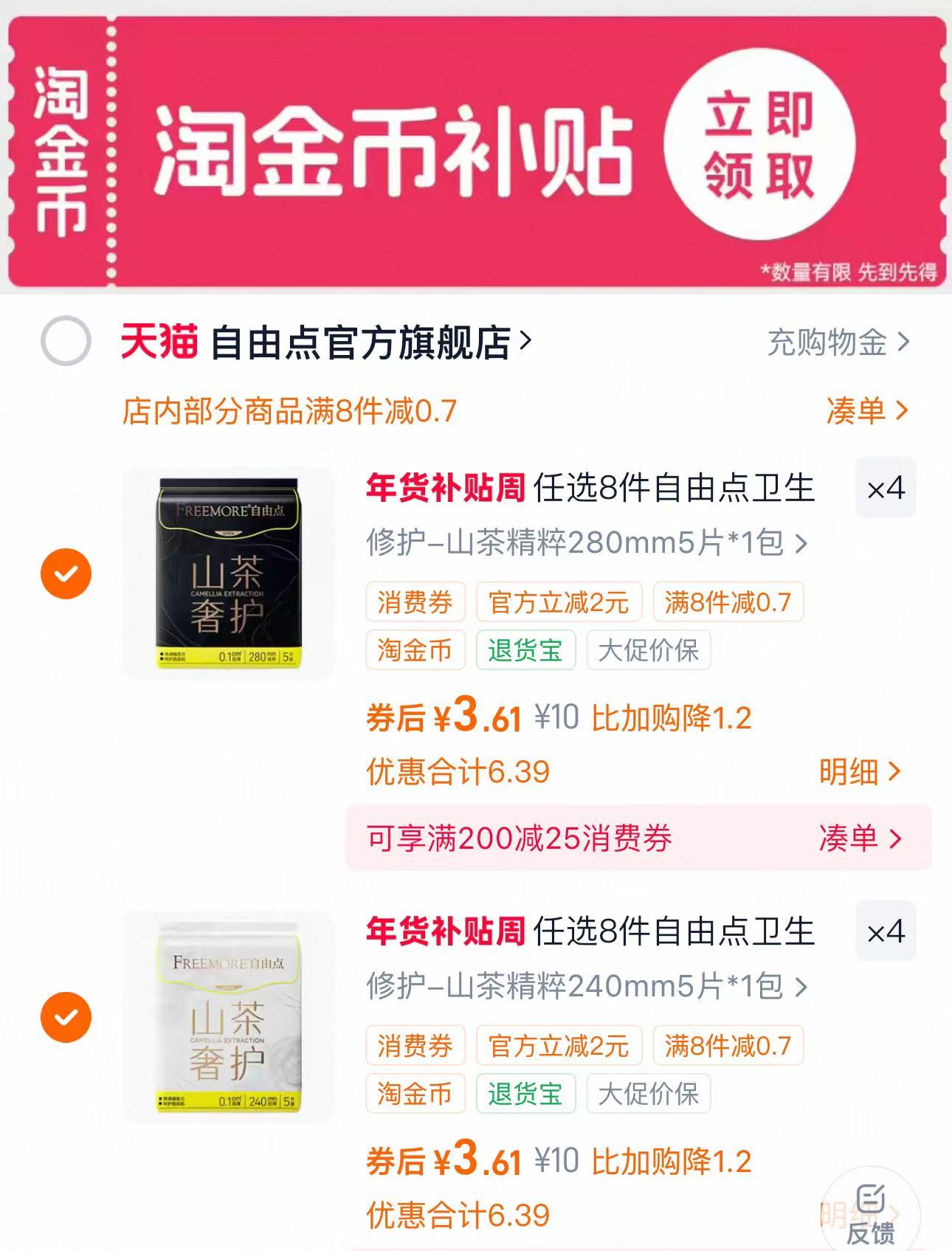This screenshot has width=952, height=1251.
Task: Expand the 240mm product title details arrow
Action: 801,988
